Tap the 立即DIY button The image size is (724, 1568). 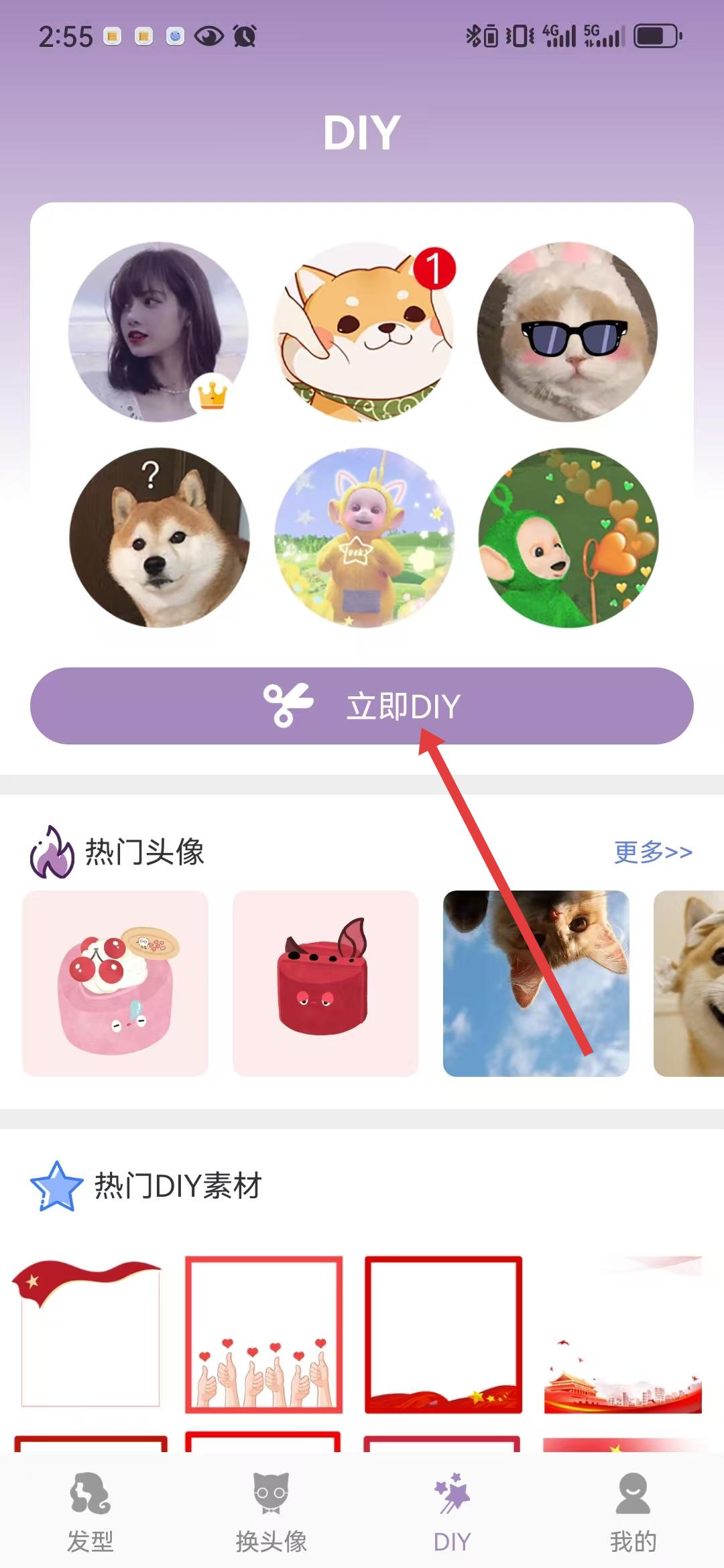[362, 706]
